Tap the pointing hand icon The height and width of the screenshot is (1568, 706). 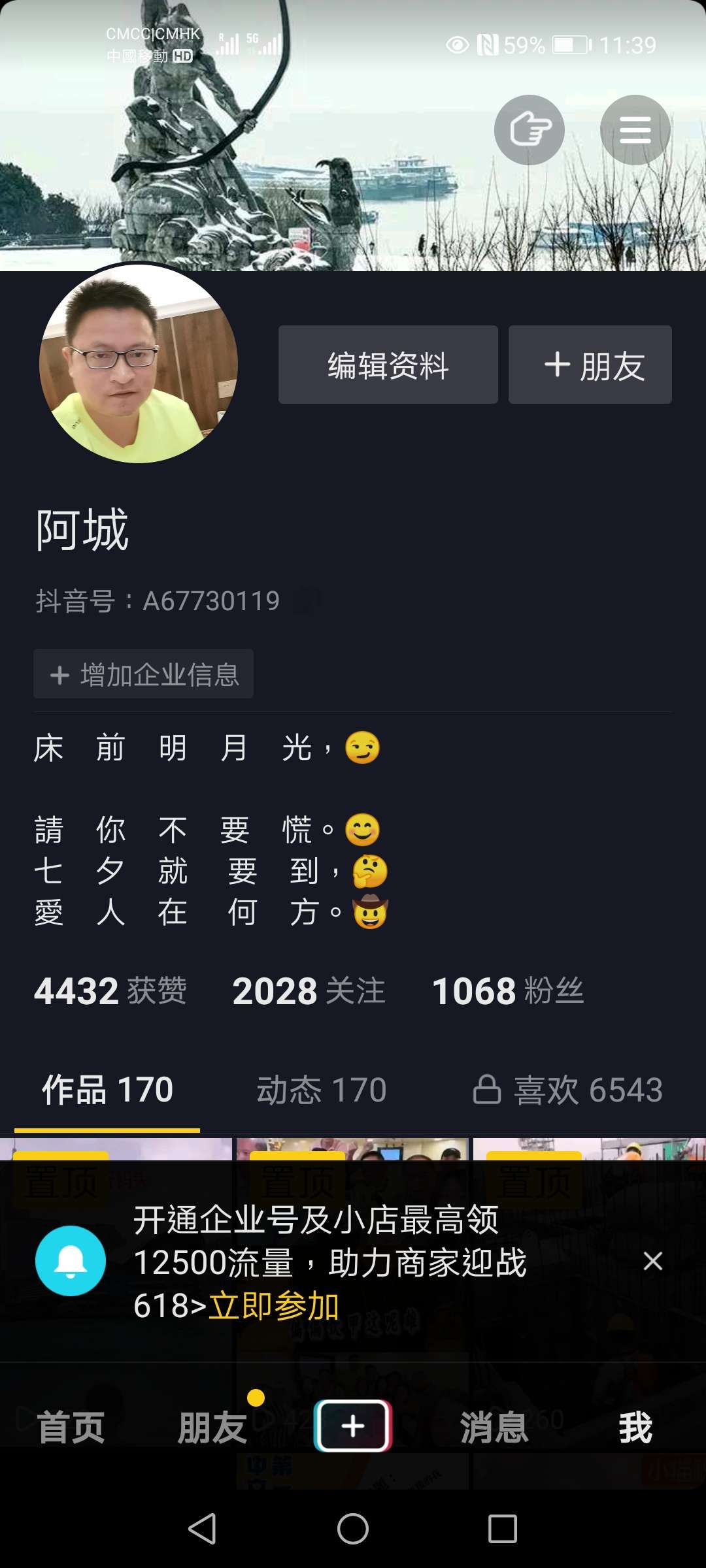529,130
